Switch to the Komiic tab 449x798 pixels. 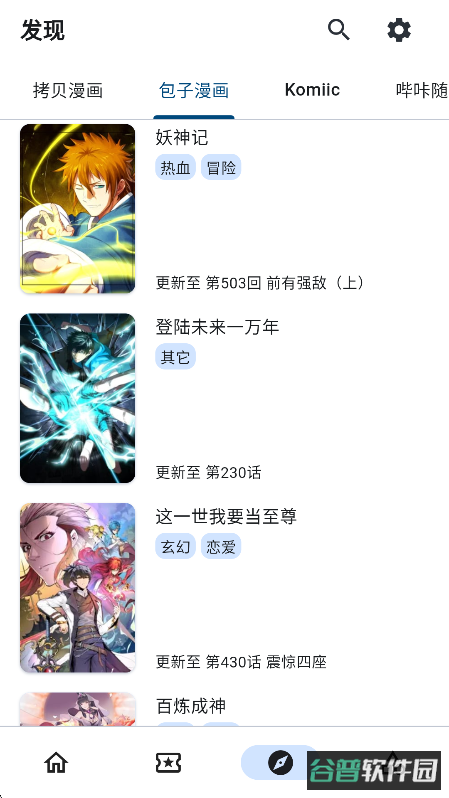coord(312,90)
